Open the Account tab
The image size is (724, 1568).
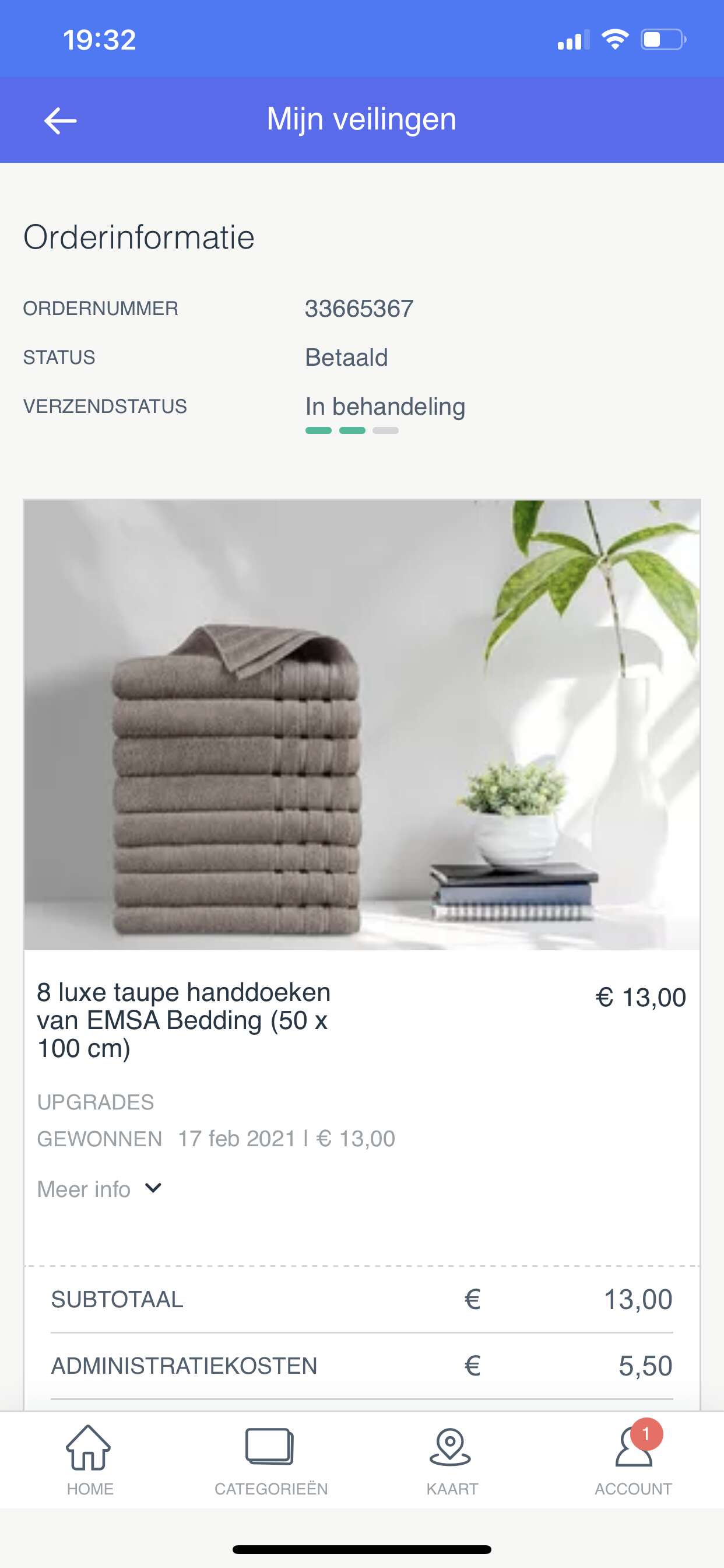point(633,1461)
